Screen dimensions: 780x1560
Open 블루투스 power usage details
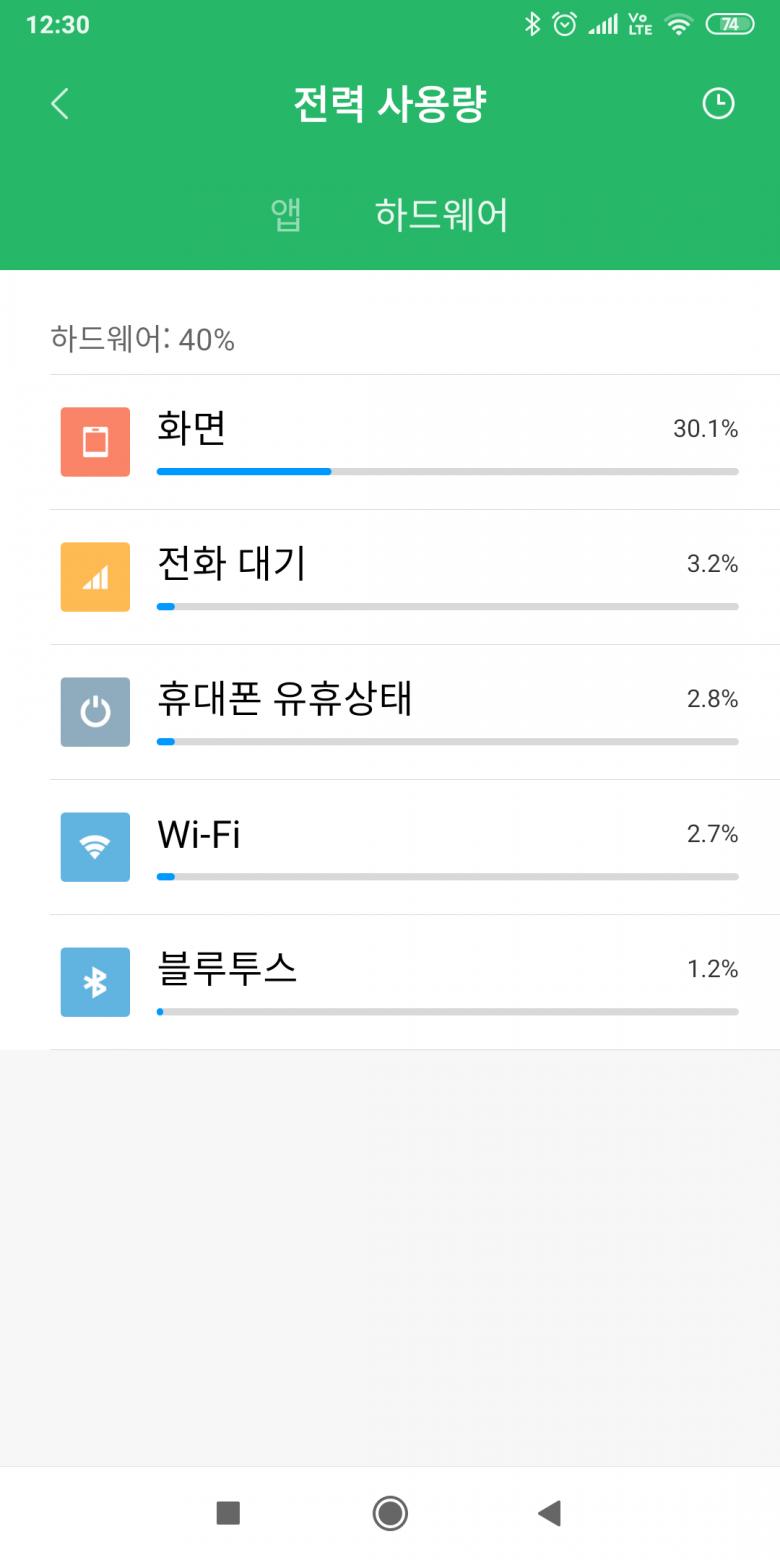400,982
